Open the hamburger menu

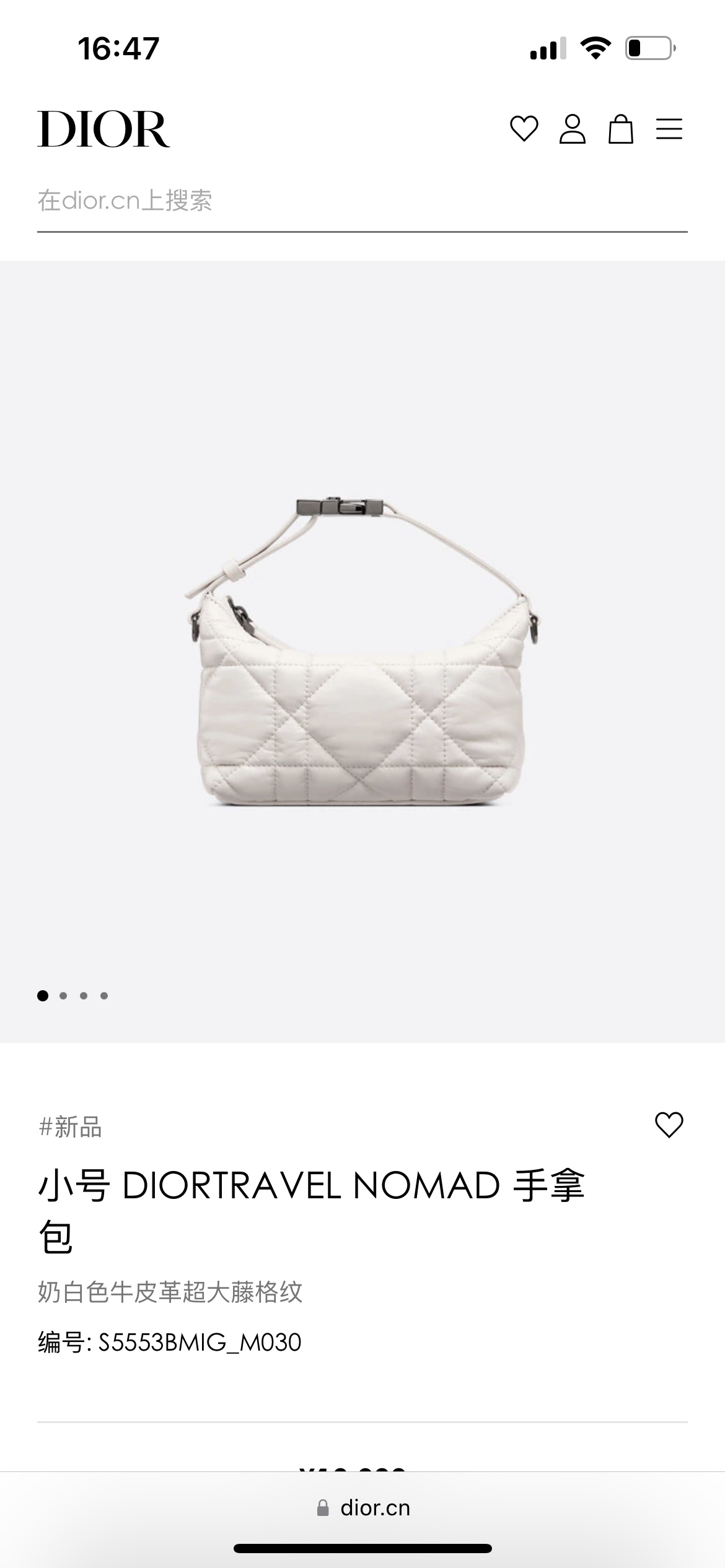click(x=669, y=129)
